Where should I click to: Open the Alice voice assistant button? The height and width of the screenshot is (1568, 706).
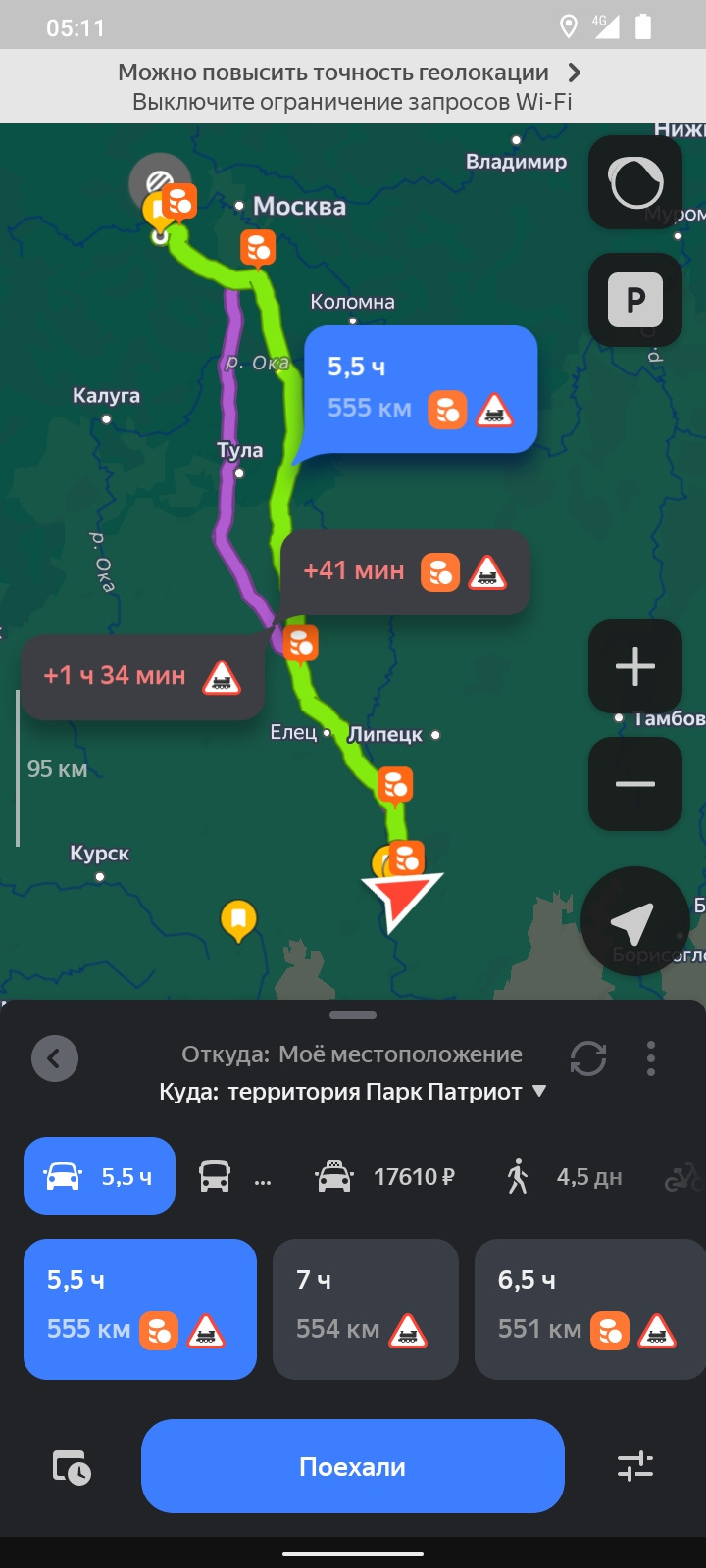(x=635, y=183)
